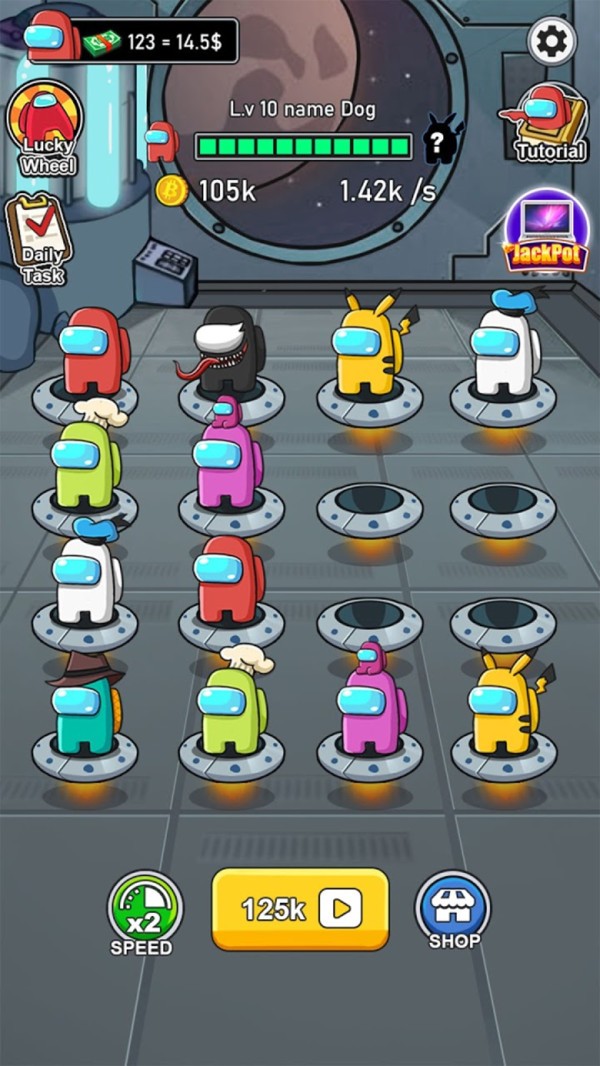The width and height of the screenshot is (600, 1066).
Task: Buy a crewmate for 125k
Action: [x=299, y=909]
